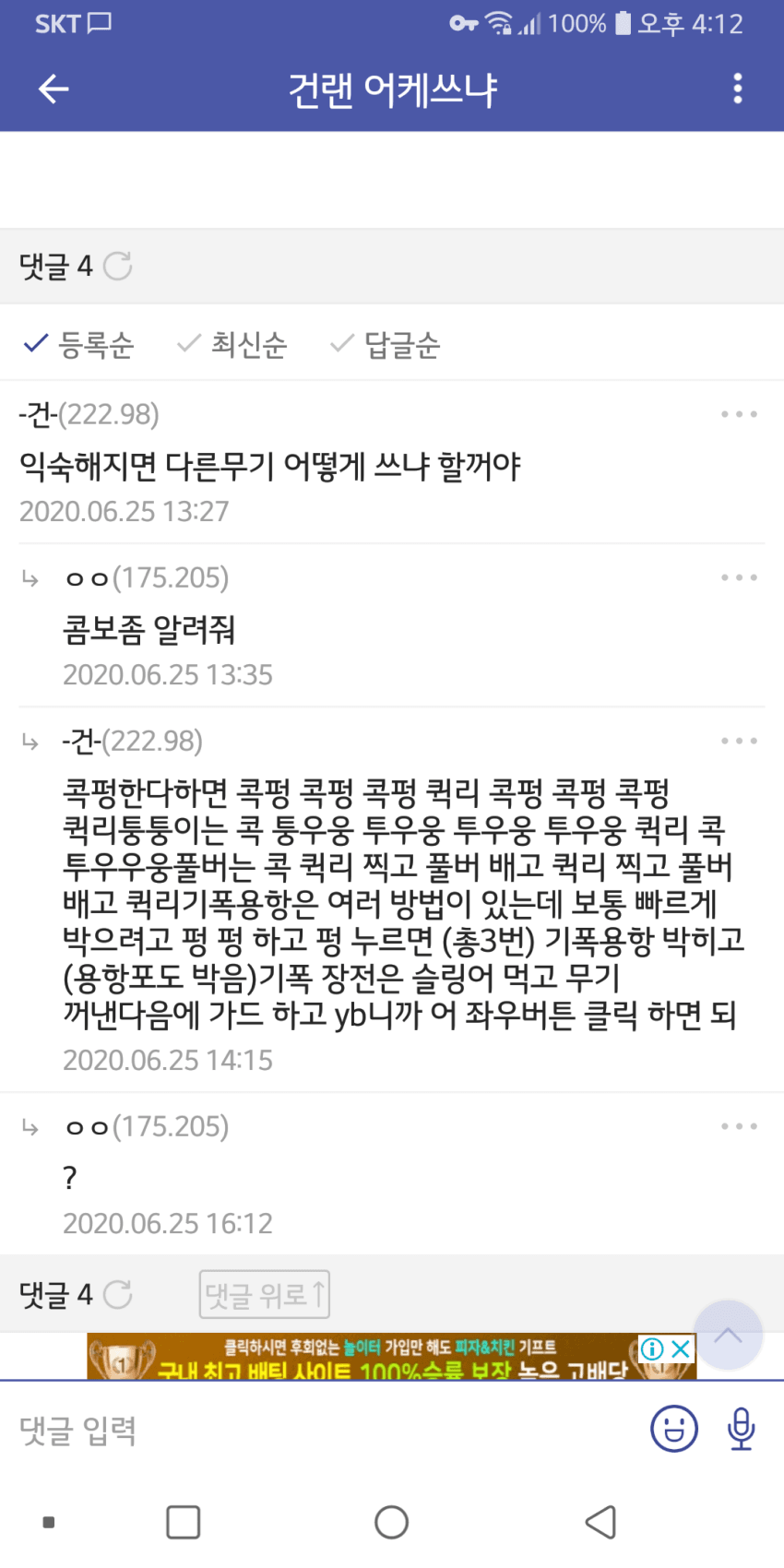The width and height of the screenshot is (784, 1568).
Task: Open the overflow menu in the app bar
Action: (737, 89)
